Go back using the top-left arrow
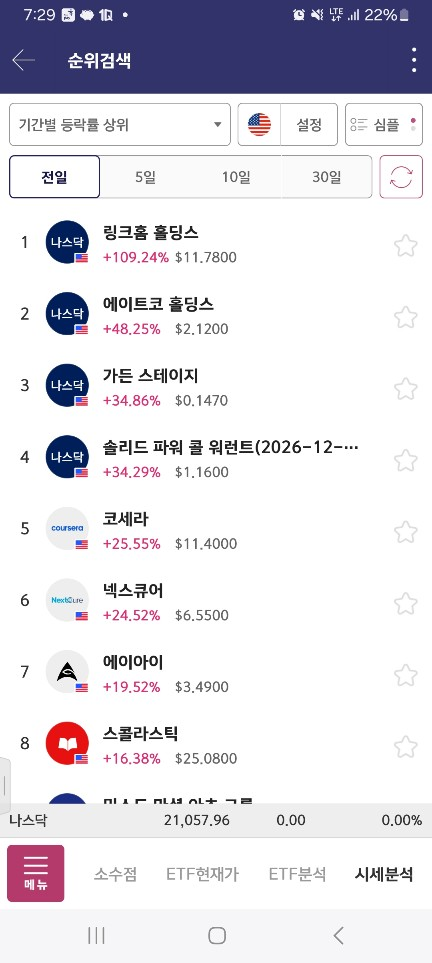Image resolution: width=432 pixels, height=963 pixels. pos(23,60)
